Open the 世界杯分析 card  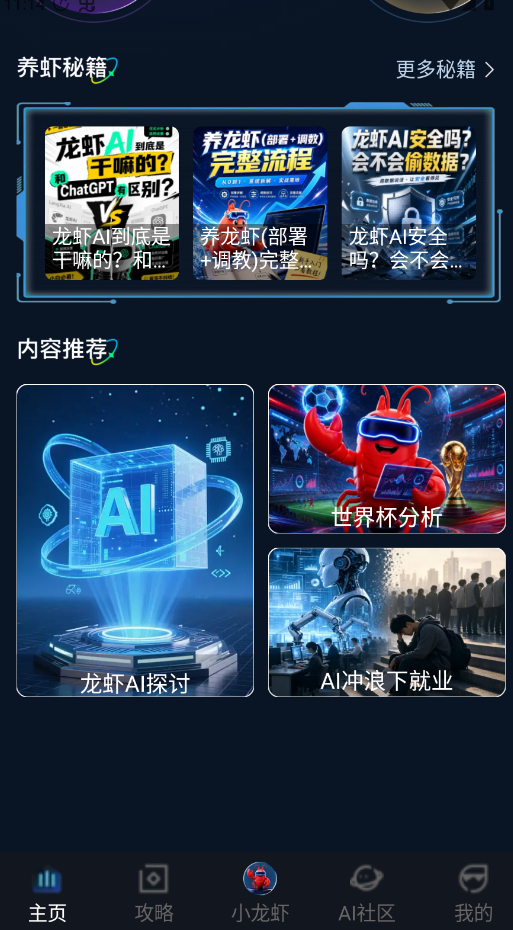click(x=387, y=459)
